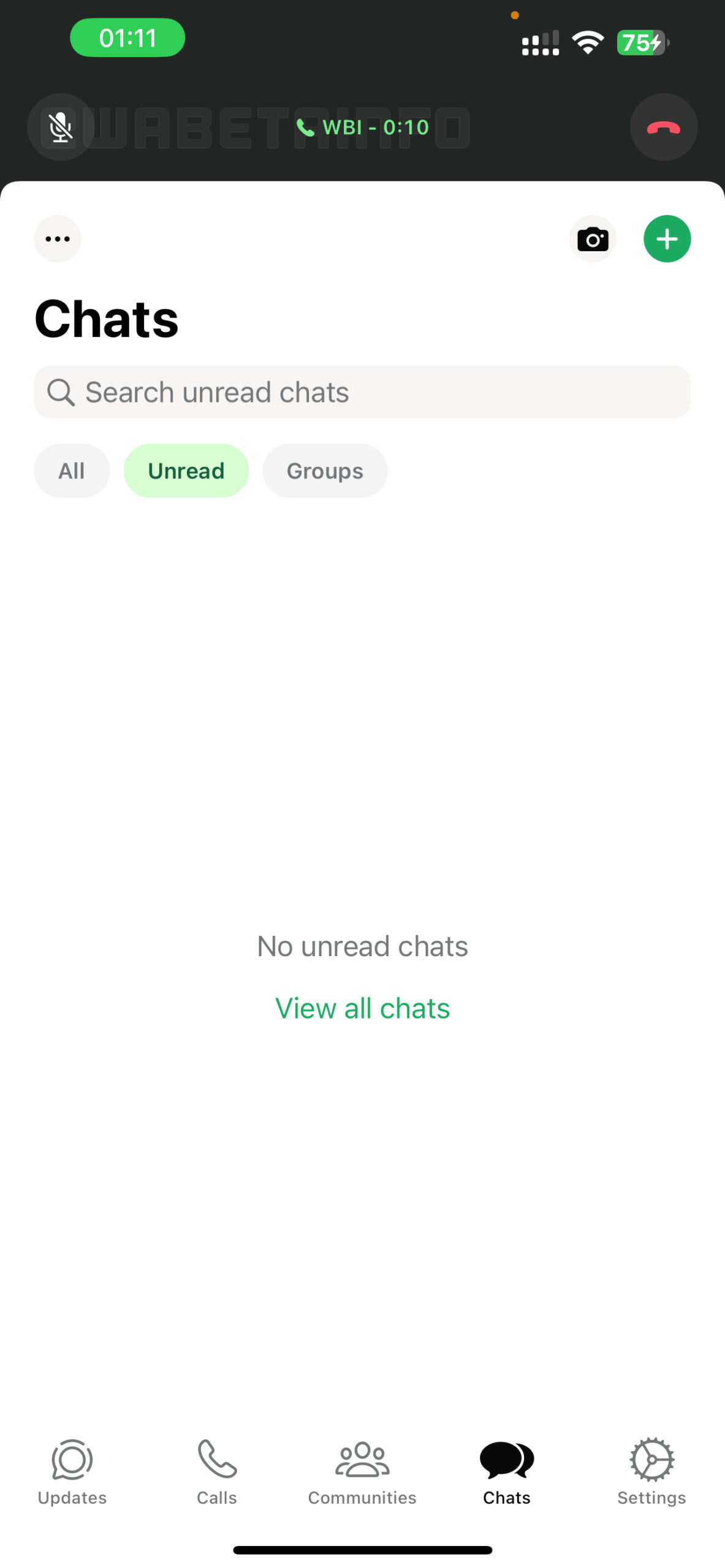
Task: Open the Settings tab
Action: click(x=651, y=1471)
